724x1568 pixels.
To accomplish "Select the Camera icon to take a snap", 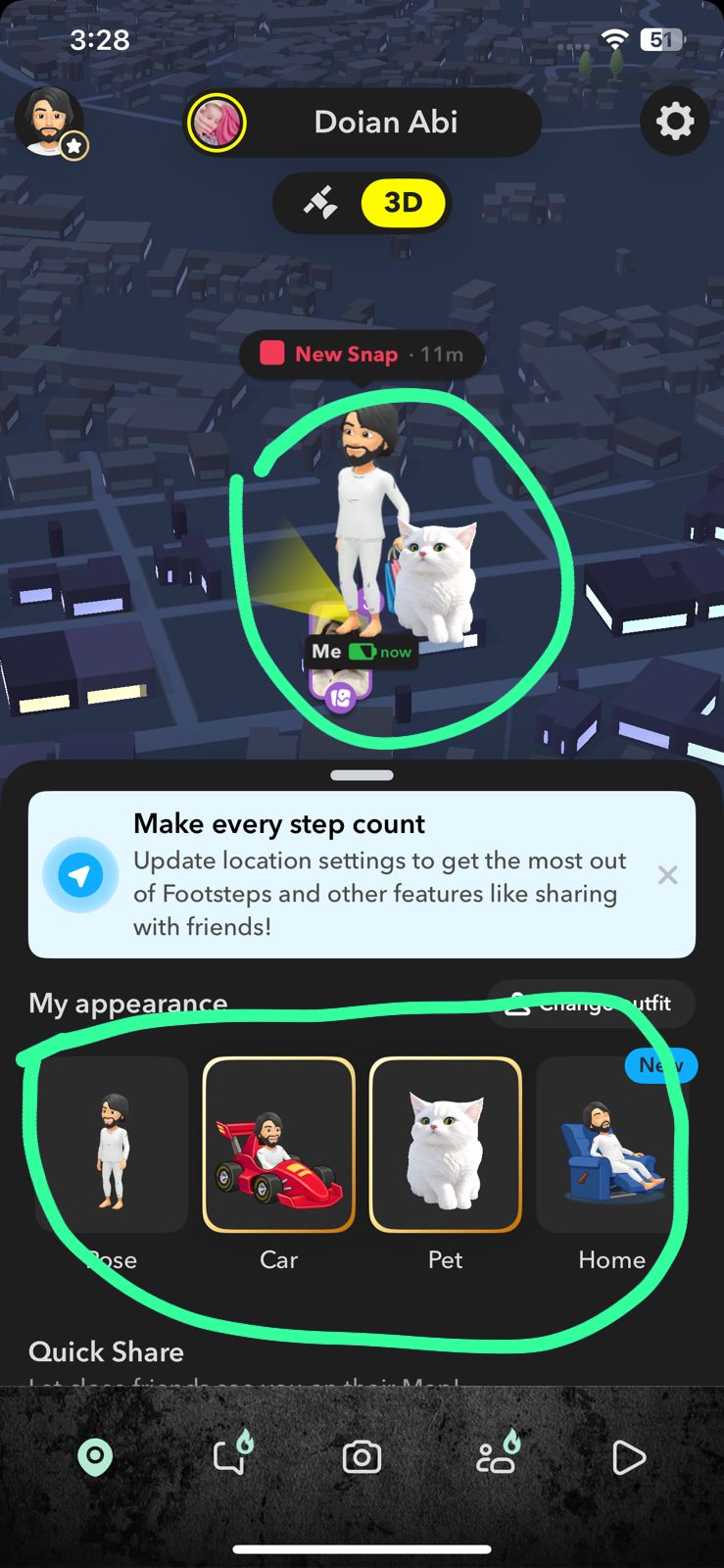I will 361,1456.
